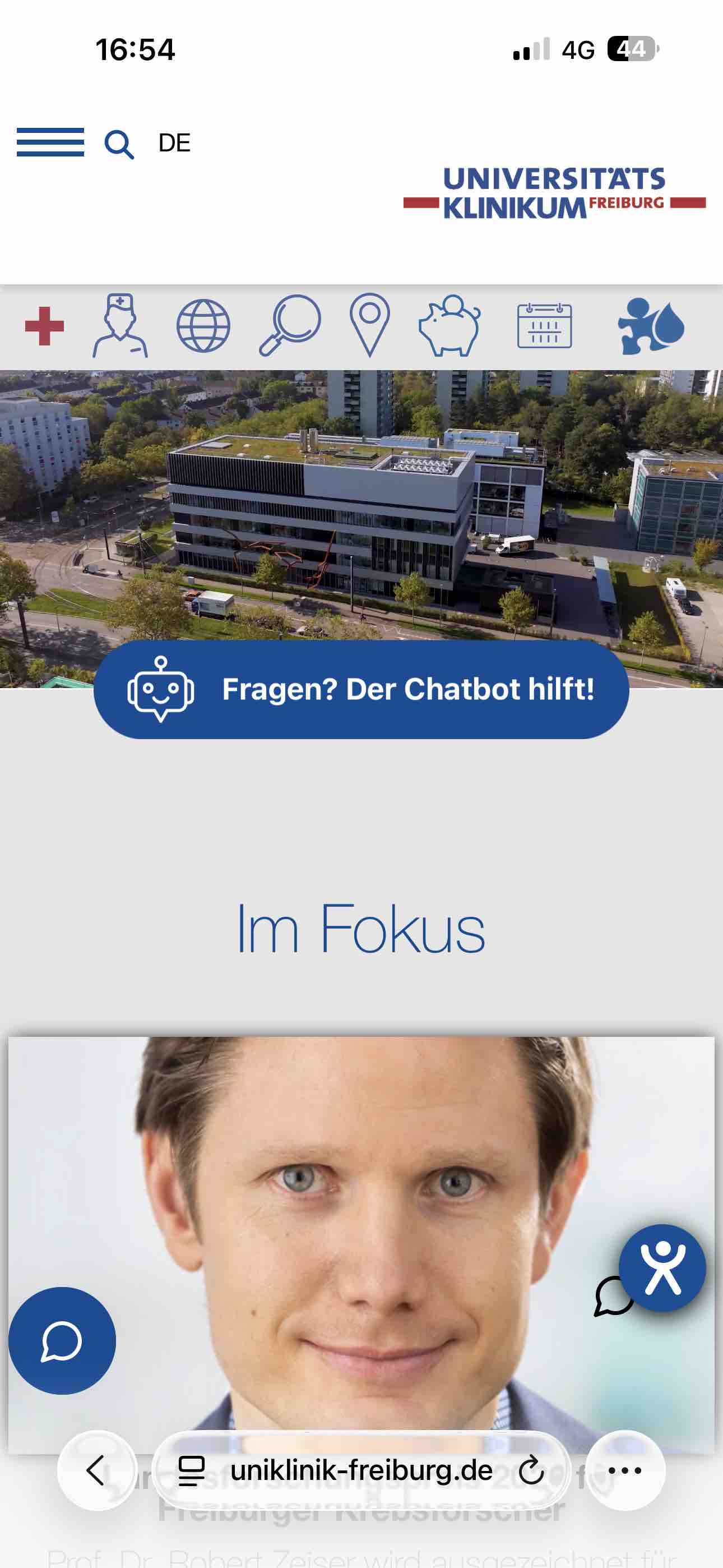
Task: Open the globe international shortcut
Action: [203, 326]
